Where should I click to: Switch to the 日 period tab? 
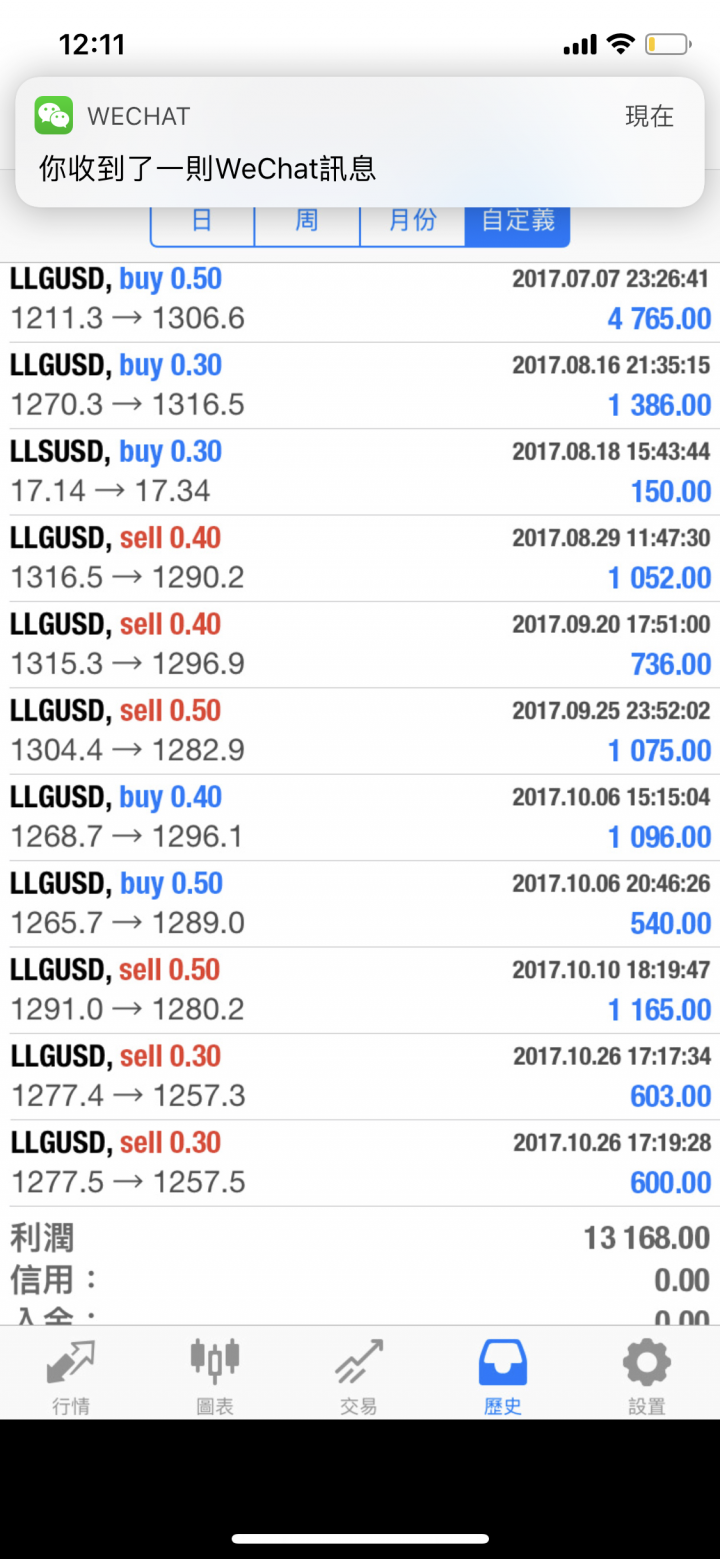pos(202,221)
